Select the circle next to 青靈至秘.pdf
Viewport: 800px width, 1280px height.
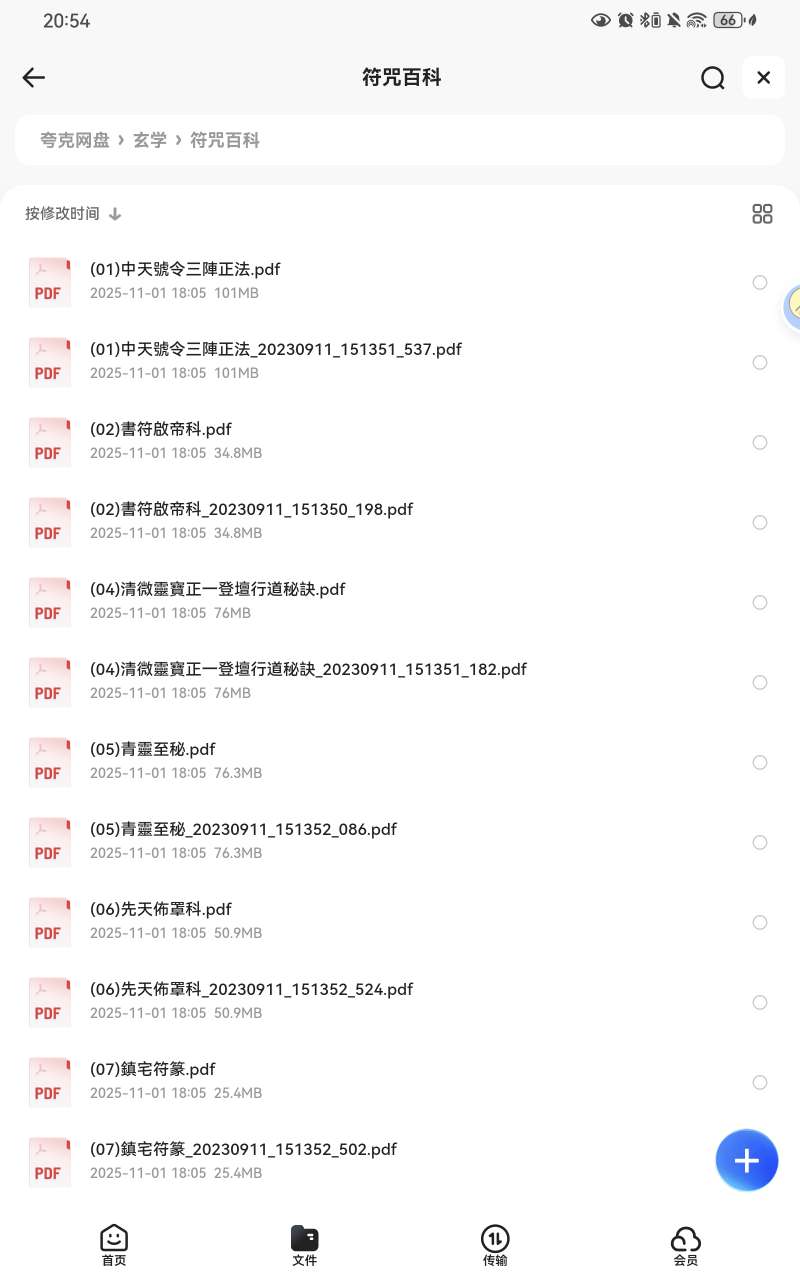[760, 762]
